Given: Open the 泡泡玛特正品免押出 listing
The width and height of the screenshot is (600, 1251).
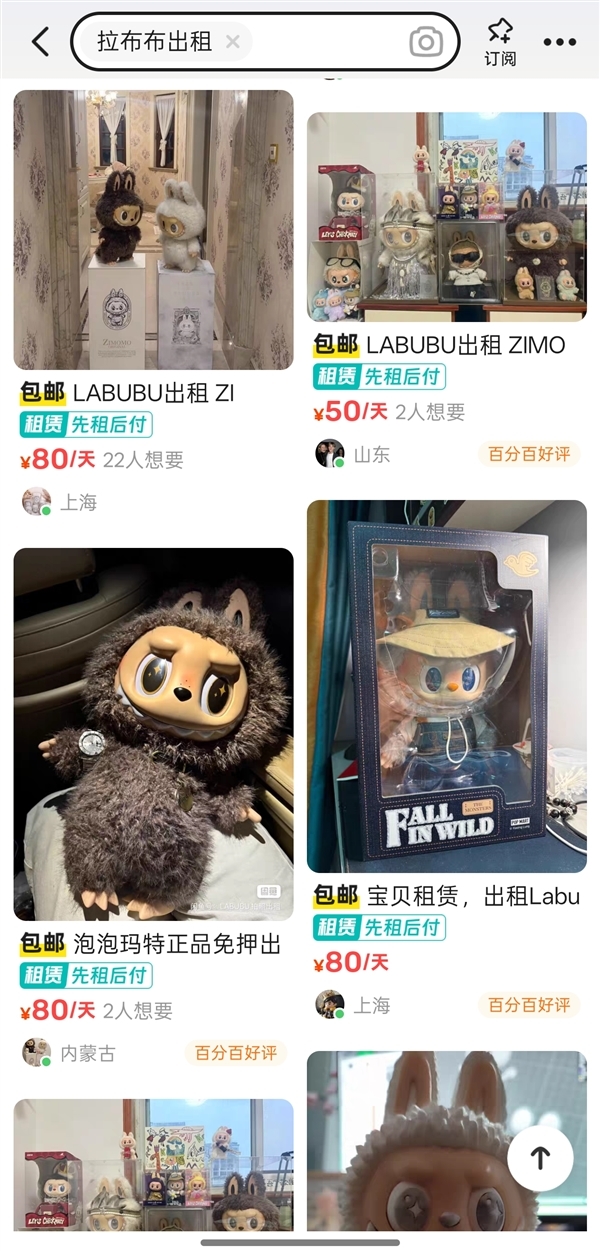Looking at the screenshot, I should tap(153, 733).
